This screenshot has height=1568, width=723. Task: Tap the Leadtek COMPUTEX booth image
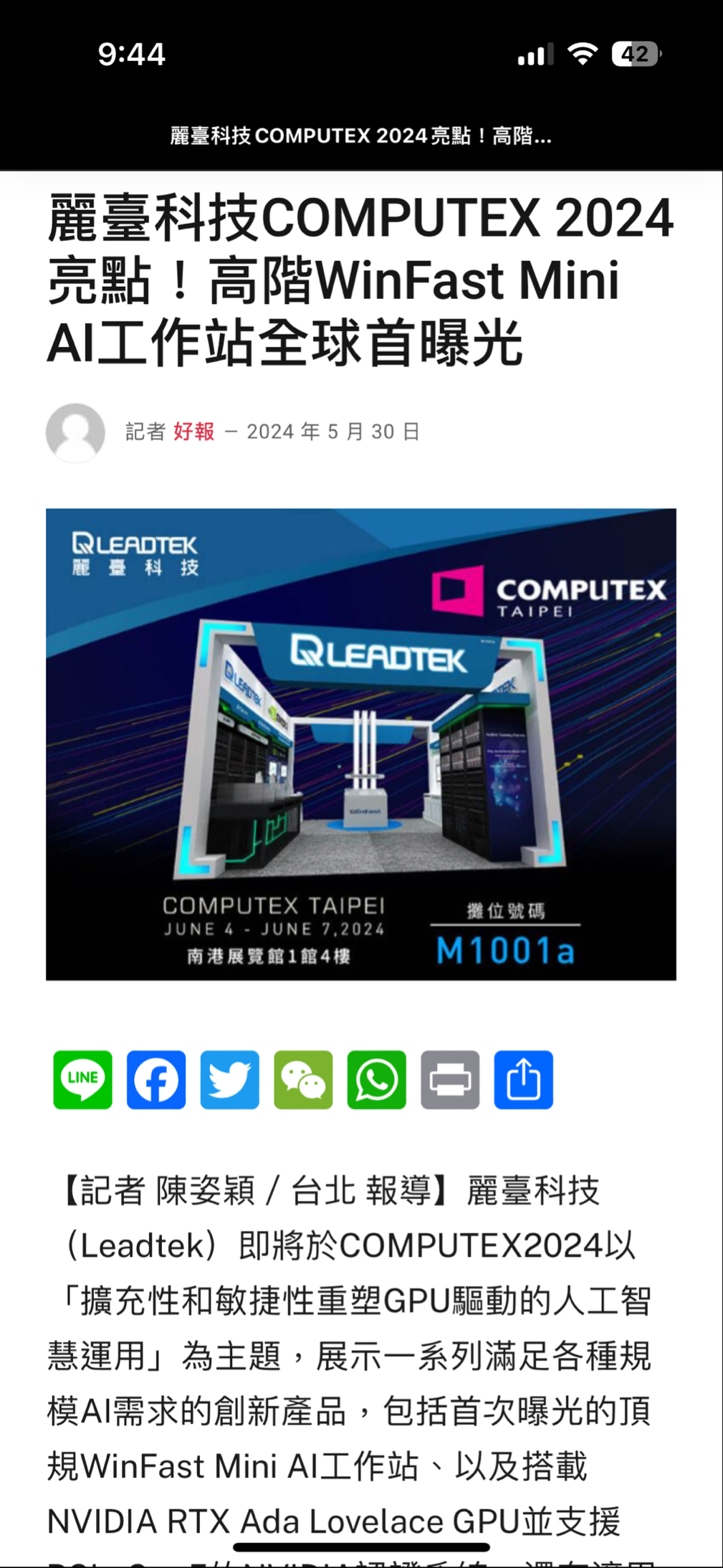[x=361, y=744]
